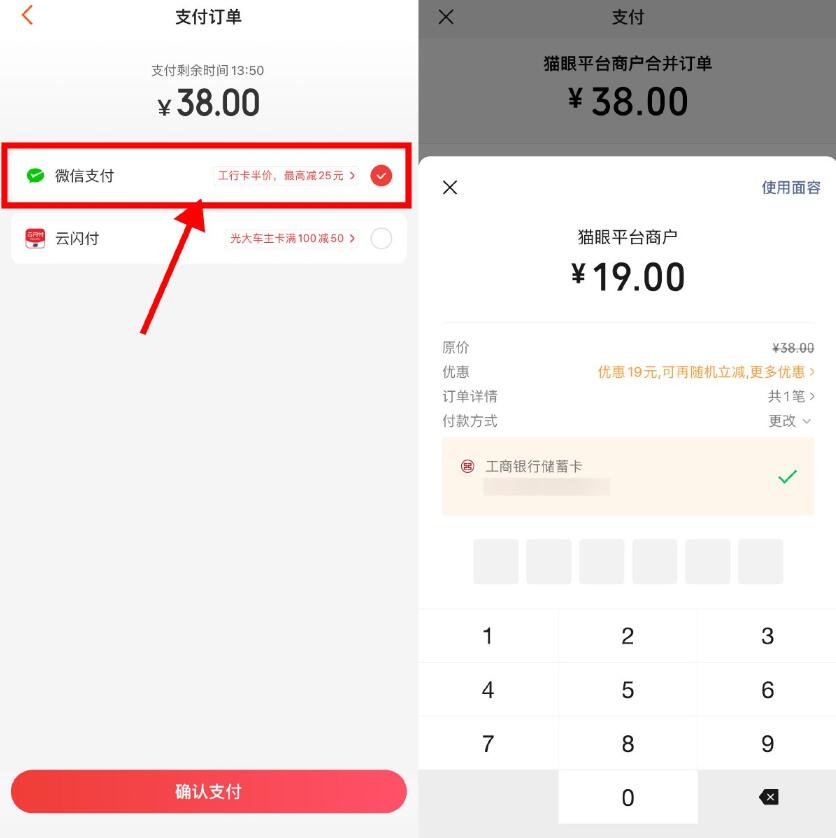The height and width of the screenshot is (838, 836).
Task: Enter digit 1 on the keypad
Action: tap(488, 636)
